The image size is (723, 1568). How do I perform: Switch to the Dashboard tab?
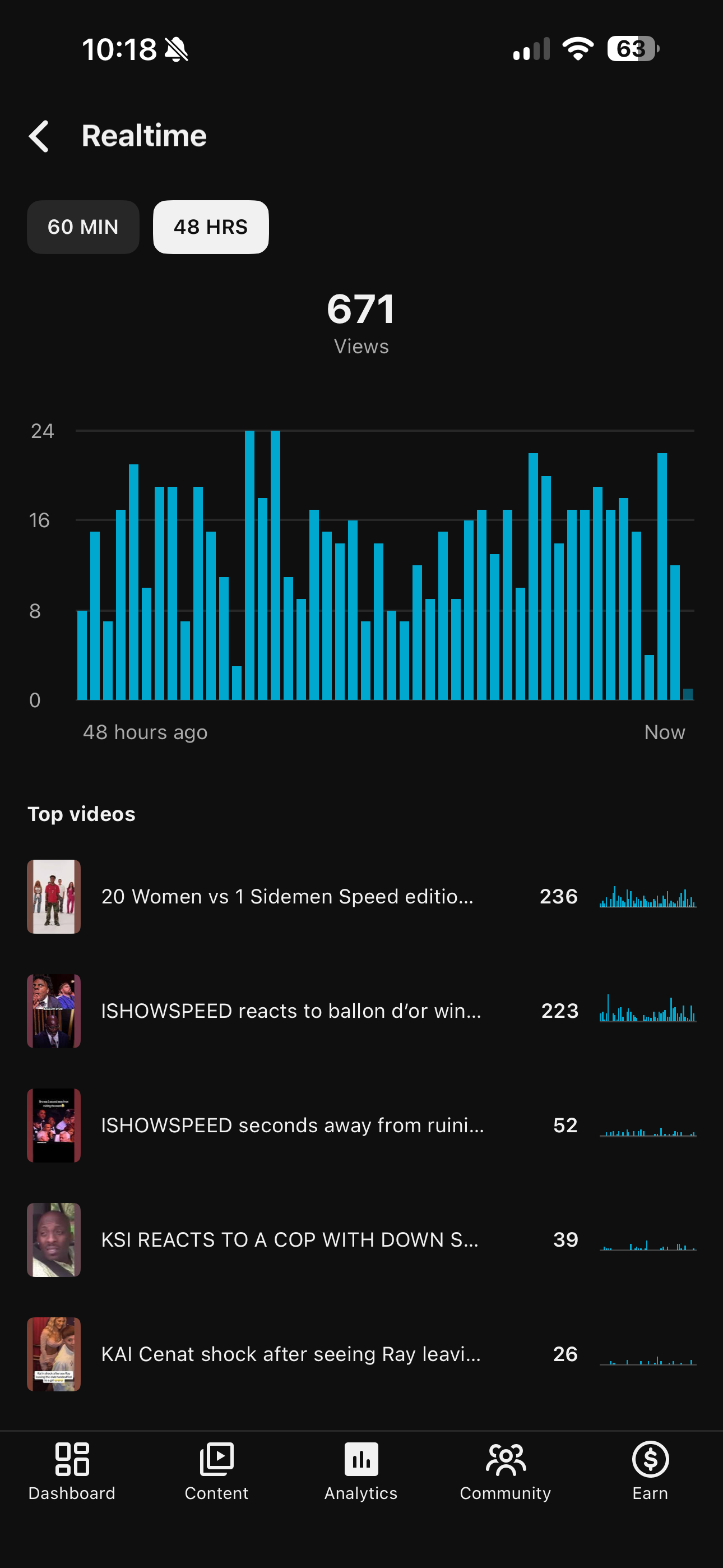pos(72,1472)
